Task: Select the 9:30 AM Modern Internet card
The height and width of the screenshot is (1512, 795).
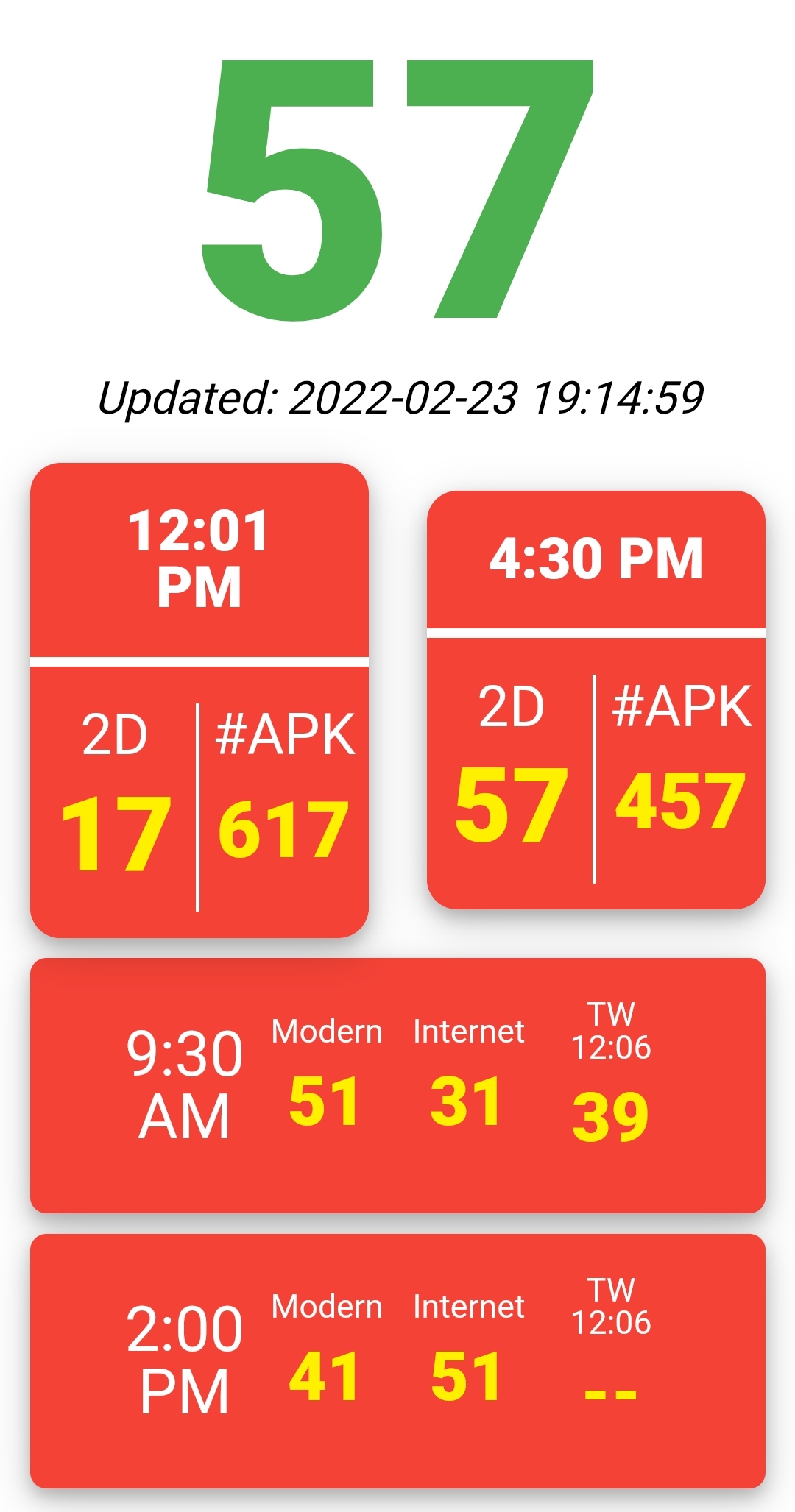Action: pos(397,1085)
